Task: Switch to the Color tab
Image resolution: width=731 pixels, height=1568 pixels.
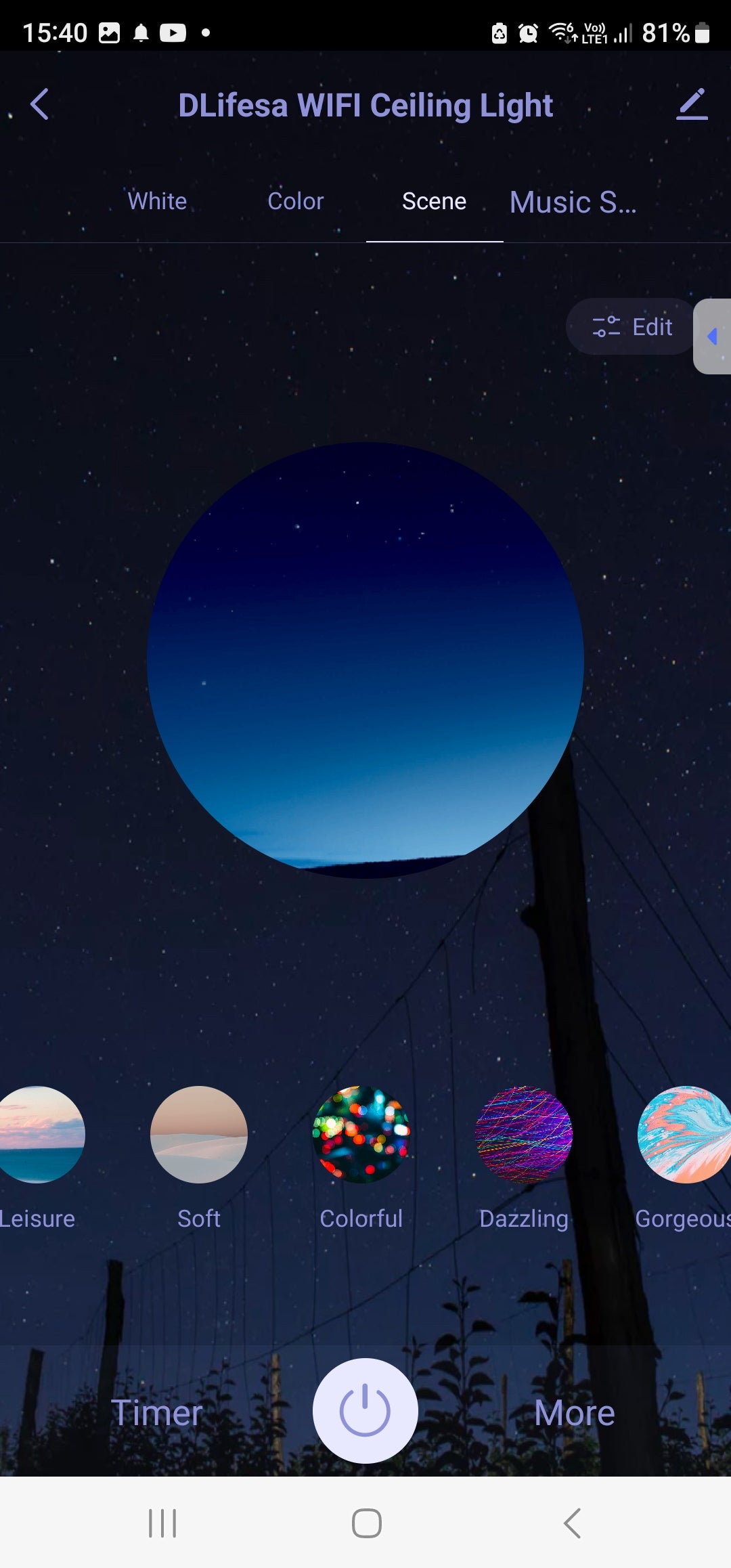Action: pos(295,201)
